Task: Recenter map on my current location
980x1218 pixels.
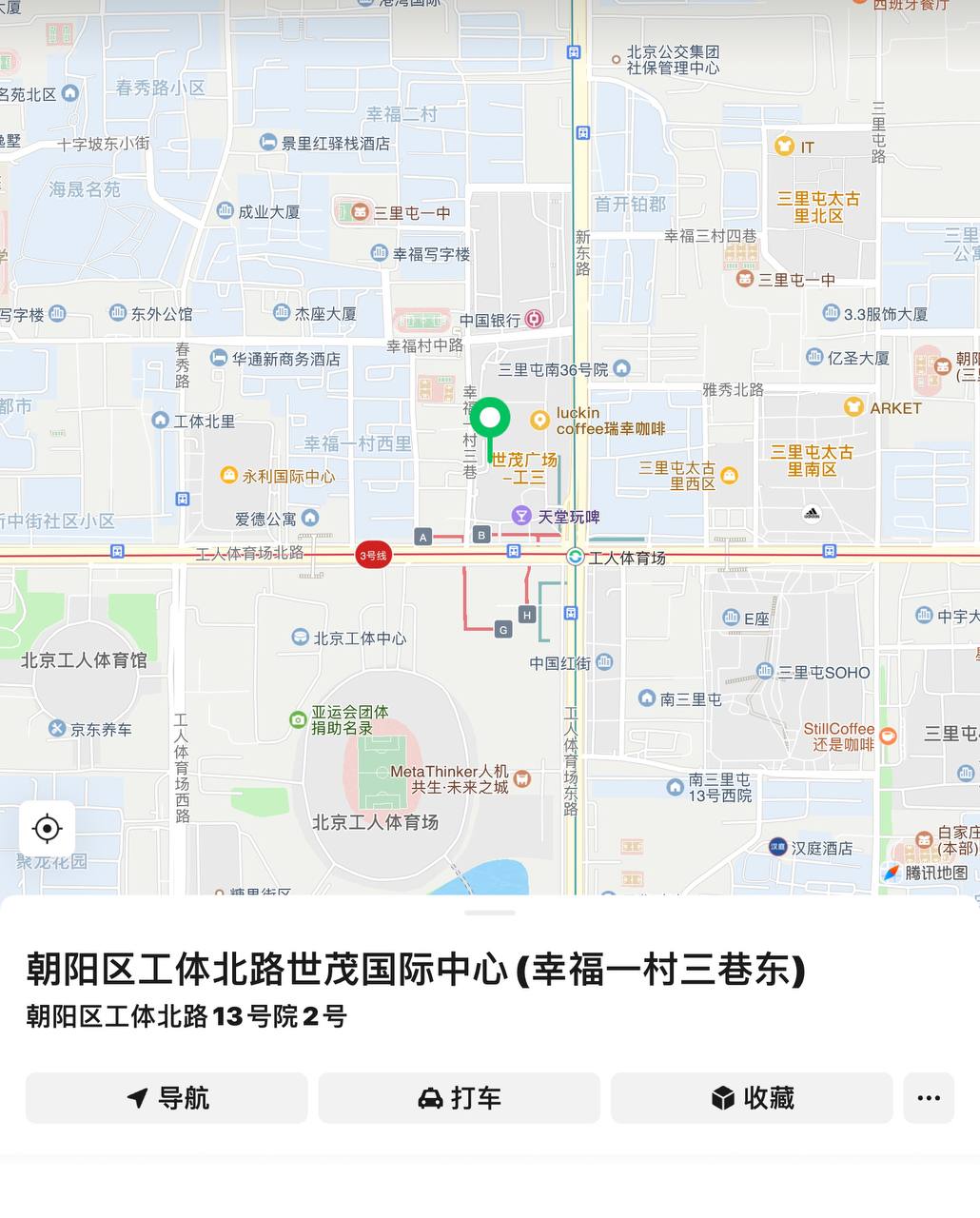Action: (47, 829)
